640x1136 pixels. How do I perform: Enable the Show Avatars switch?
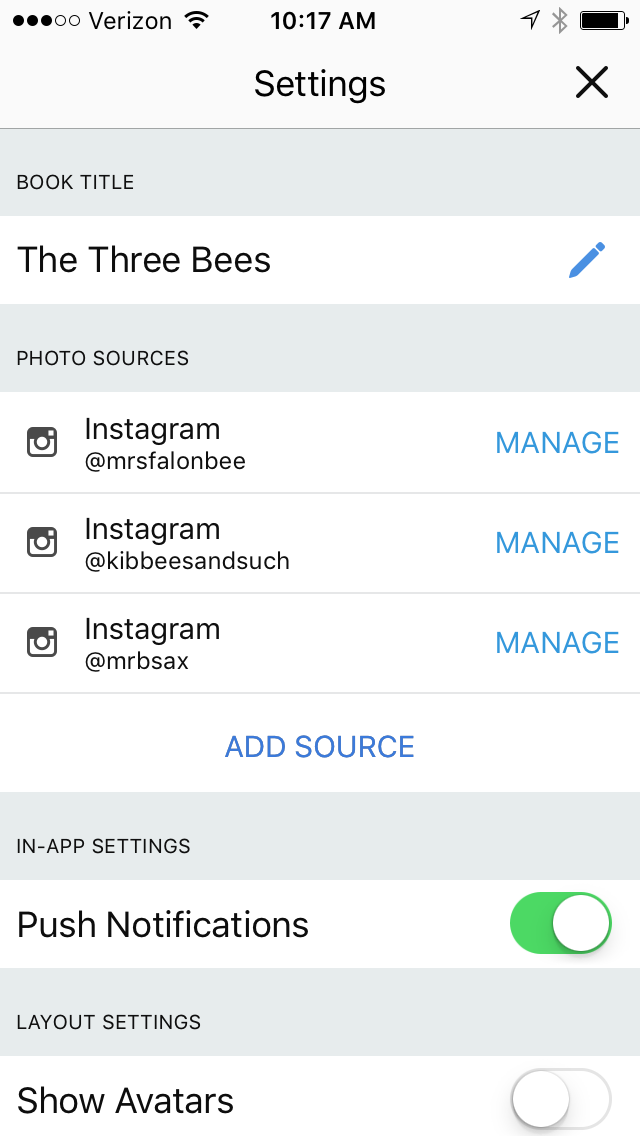tap(560, 1099)
